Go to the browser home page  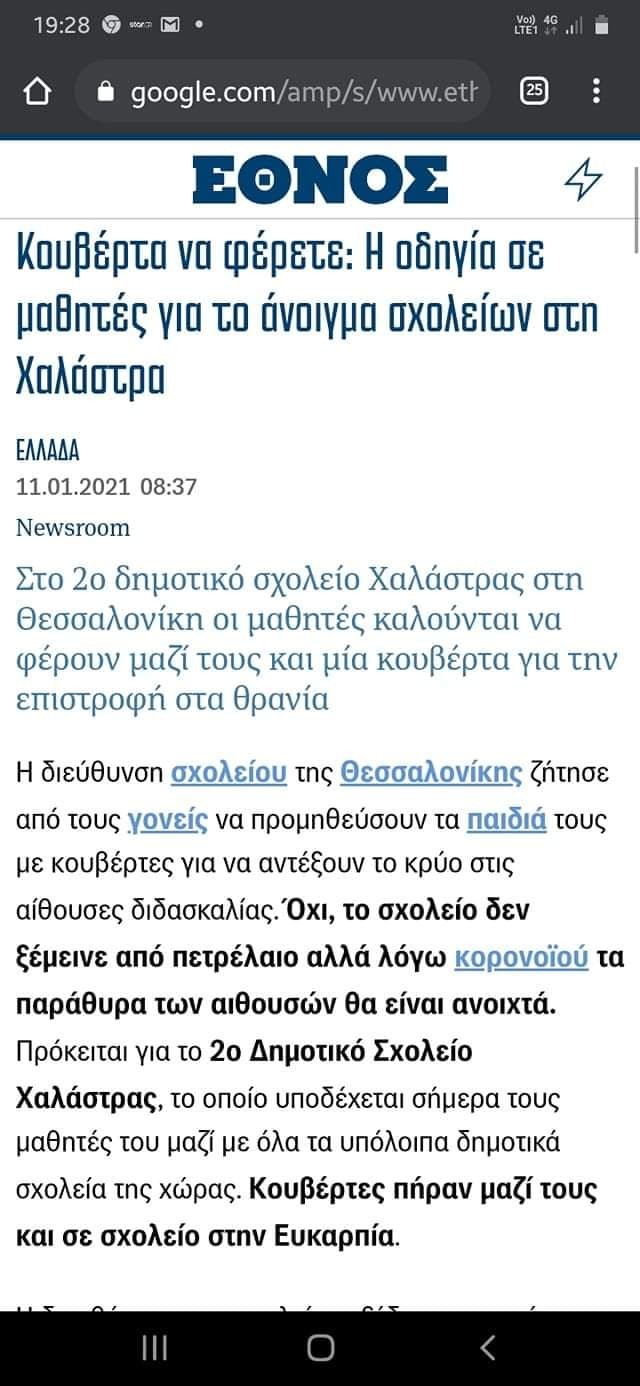pos(37,92)
